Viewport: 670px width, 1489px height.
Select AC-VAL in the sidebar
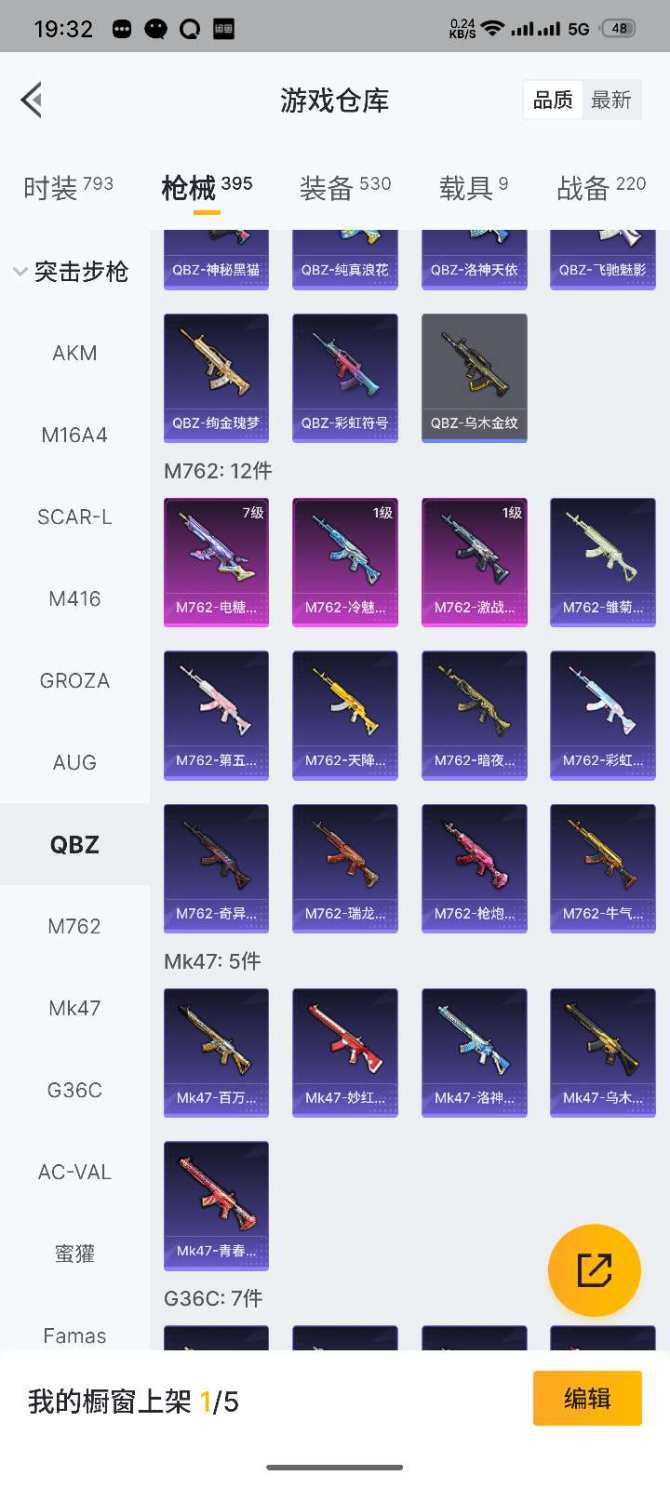pos(74,1172)
